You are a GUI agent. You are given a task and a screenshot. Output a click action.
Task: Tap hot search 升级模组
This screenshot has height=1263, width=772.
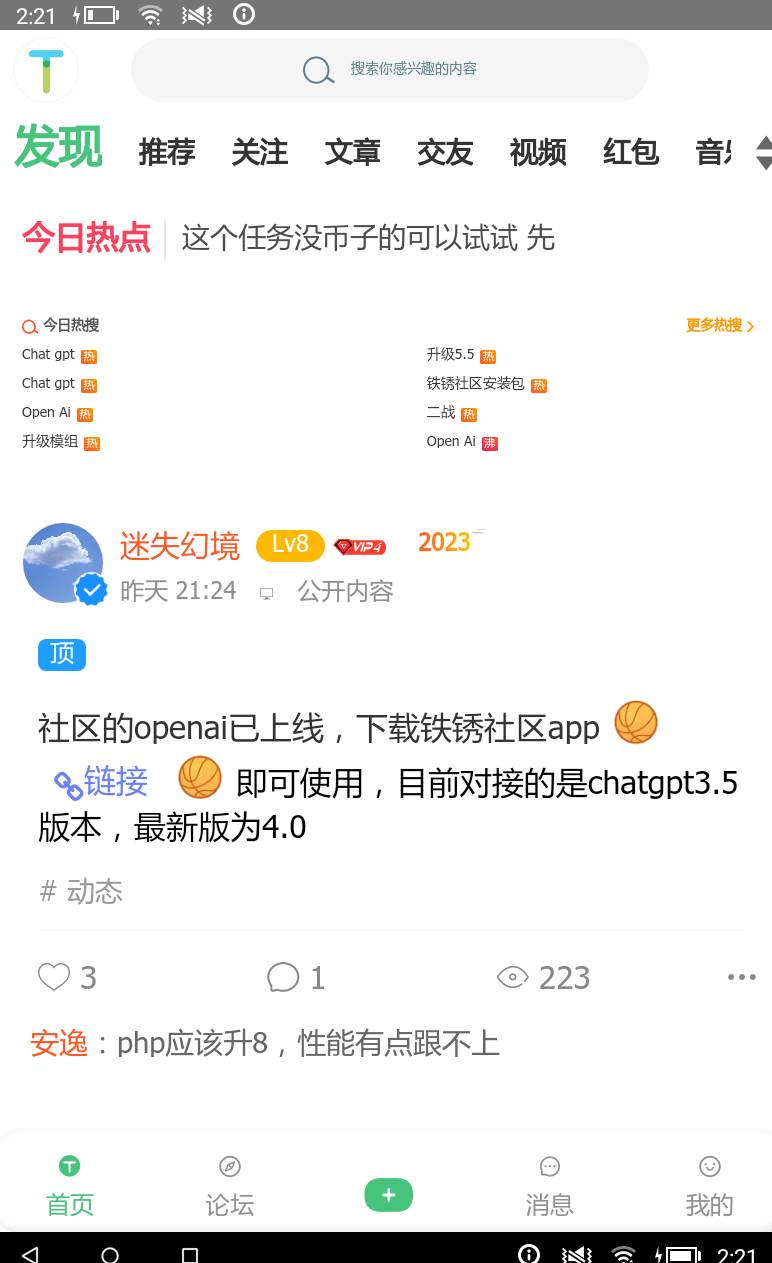point(50,442)
